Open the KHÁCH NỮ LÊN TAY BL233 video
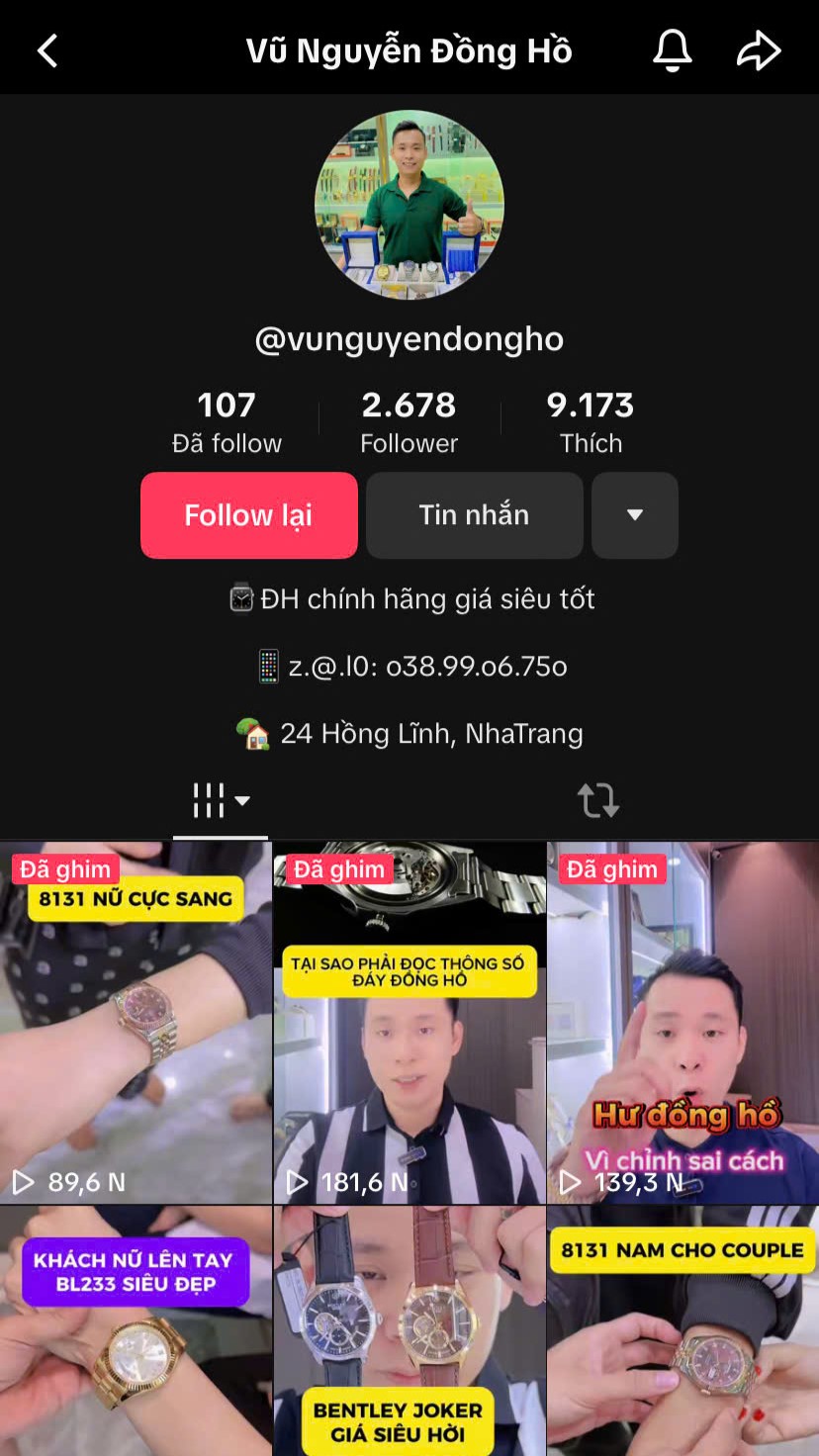 pyautogui.click(x=136, y=1330)
